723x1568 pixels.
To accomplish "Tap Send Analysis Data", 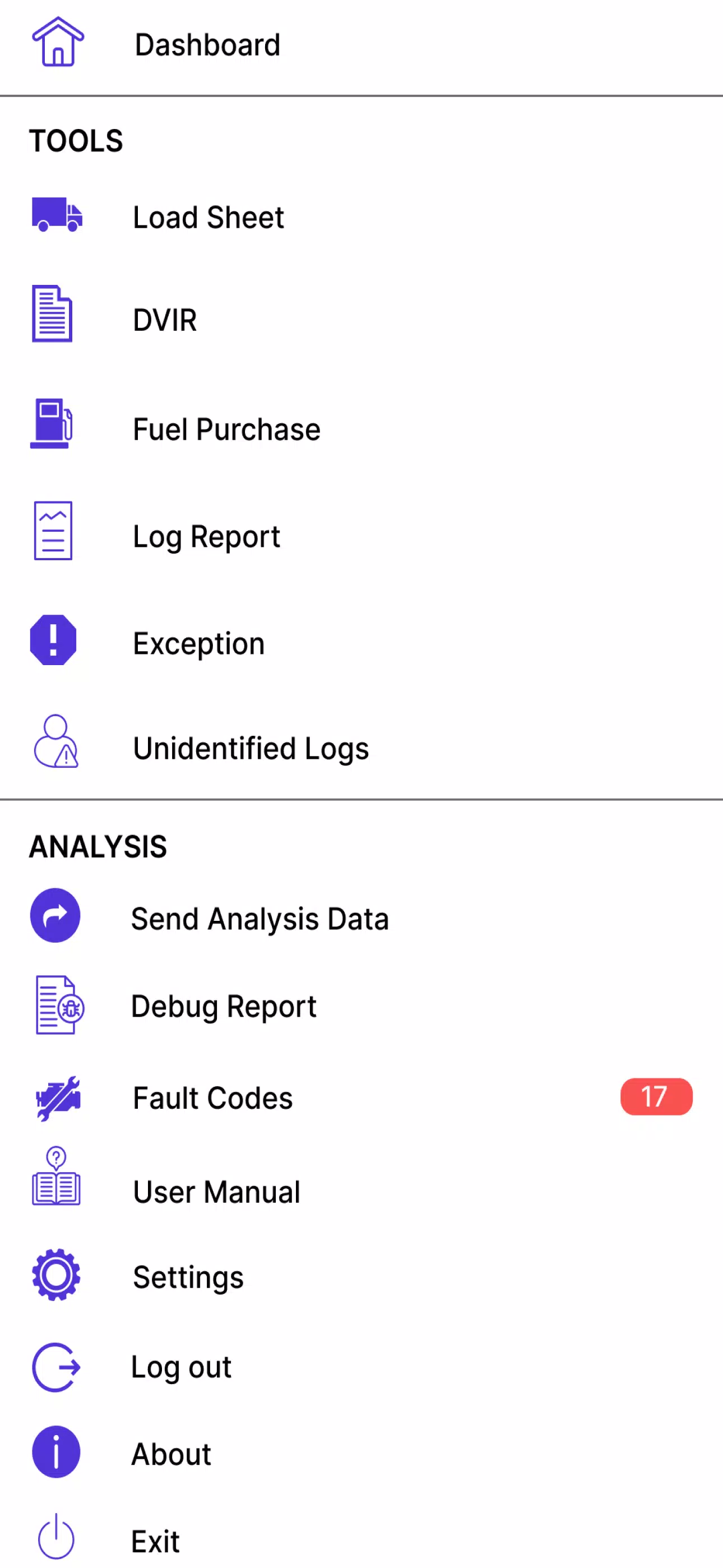I will pyautogui.click(x=260, y=919).
